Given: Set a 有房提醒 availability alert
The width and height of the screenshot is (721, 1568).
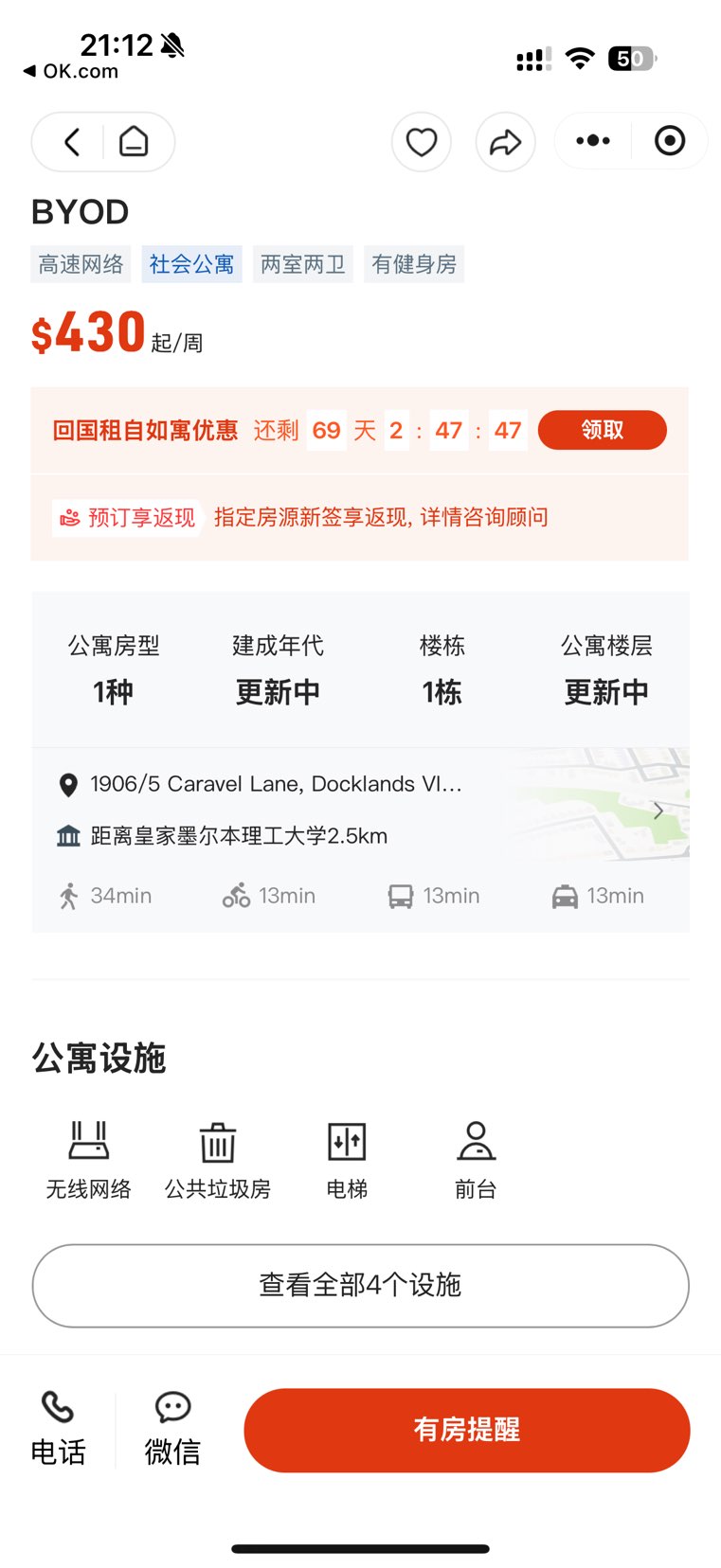Looking at the screenshot, I should pos(466,1430).
